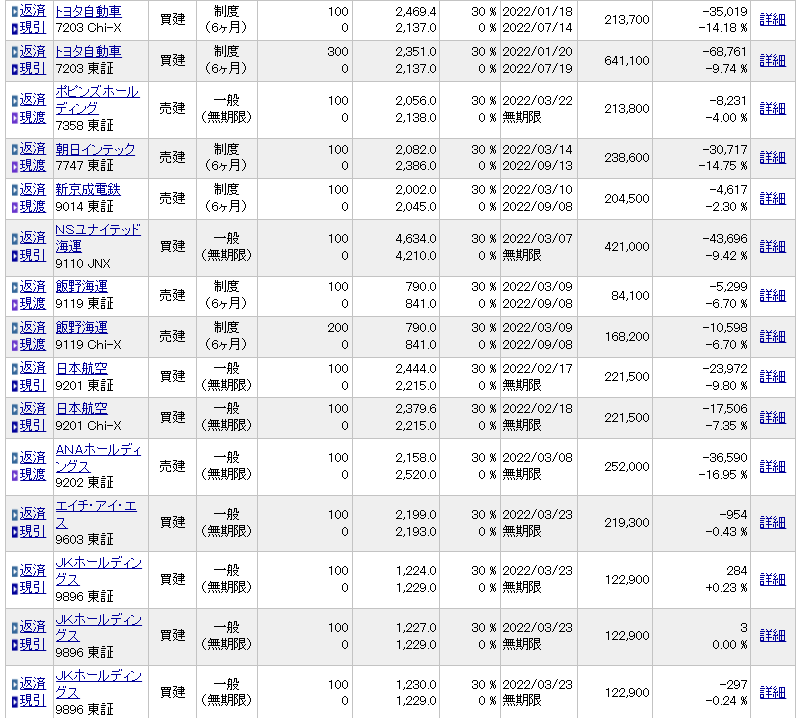The width and height of the screenshot is (796, 718).
Task: Open the ポピンズホールディング stock link
Action: point(97,99)
